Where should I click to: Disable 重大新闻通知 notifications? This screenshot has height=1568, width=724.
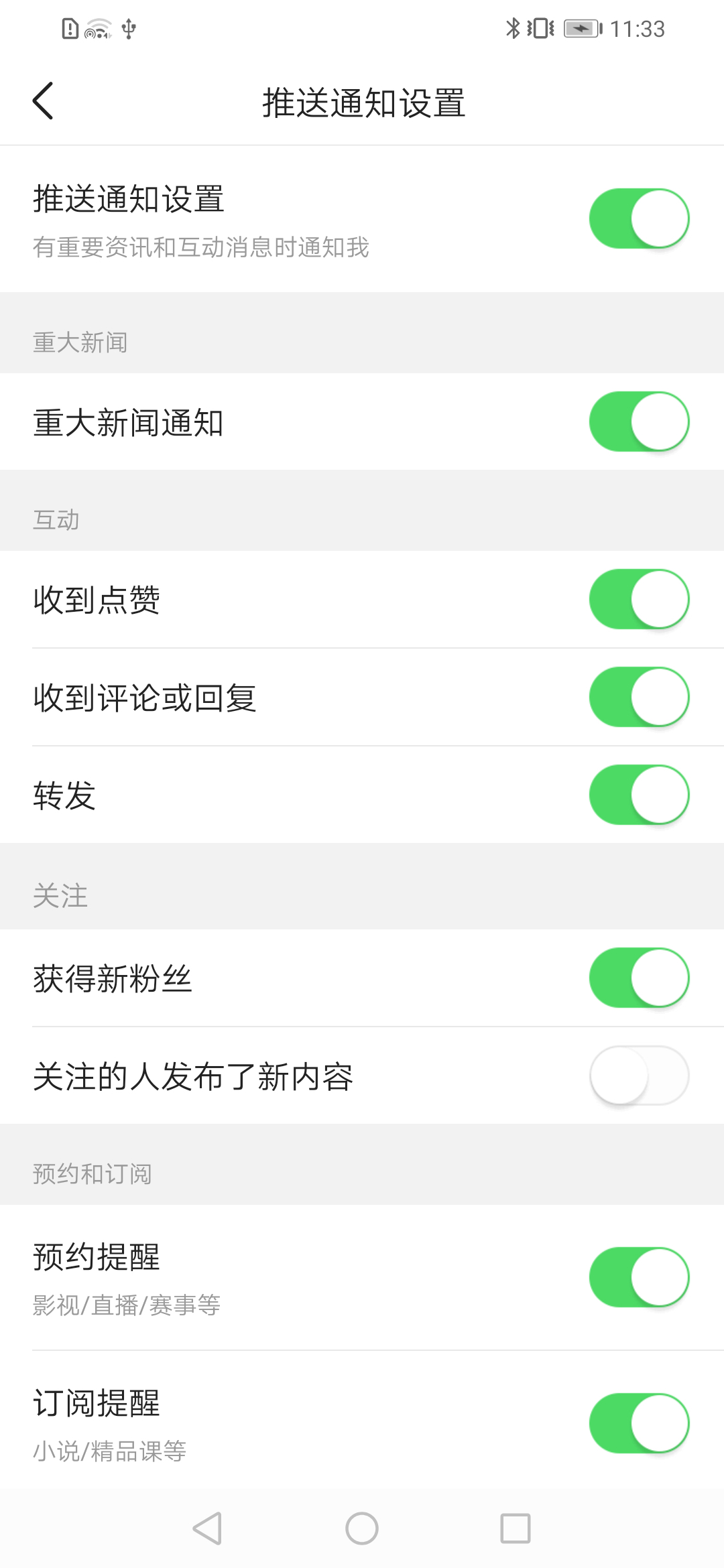640,421
